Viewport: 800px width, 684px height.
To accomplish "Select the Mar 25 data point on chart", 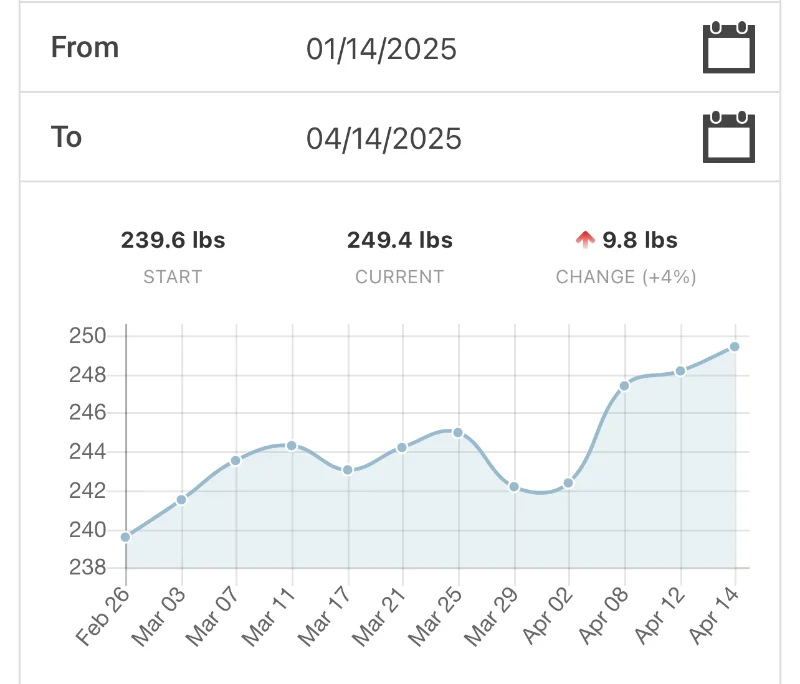I will click(458, 433).
